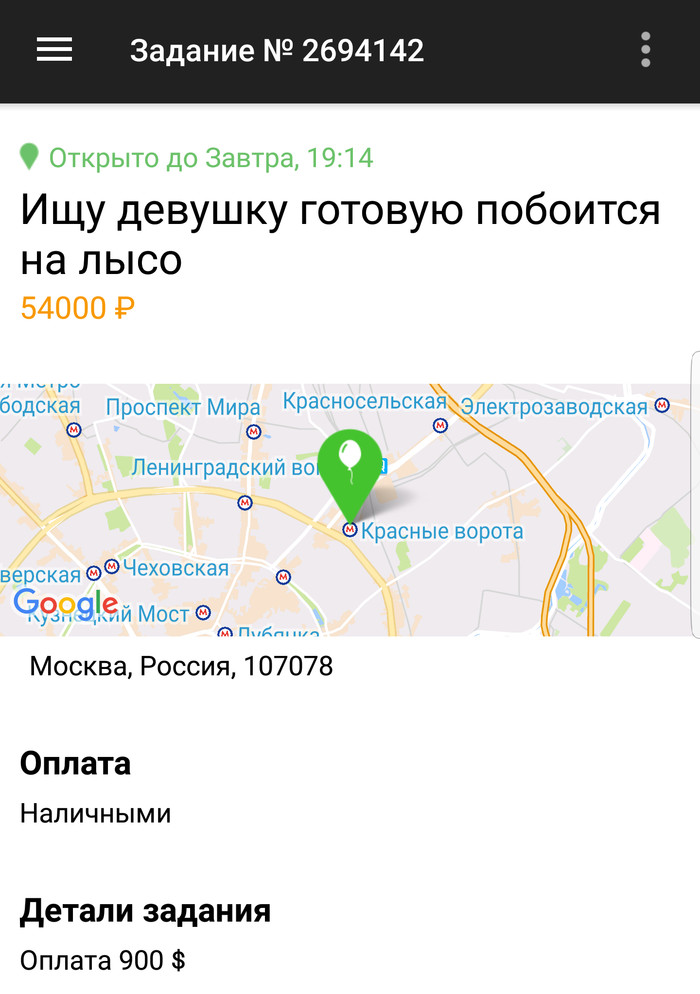
Task: Open the hamburger navigation drawer menu
Action: pyautogui.click(x=54, y=50)
